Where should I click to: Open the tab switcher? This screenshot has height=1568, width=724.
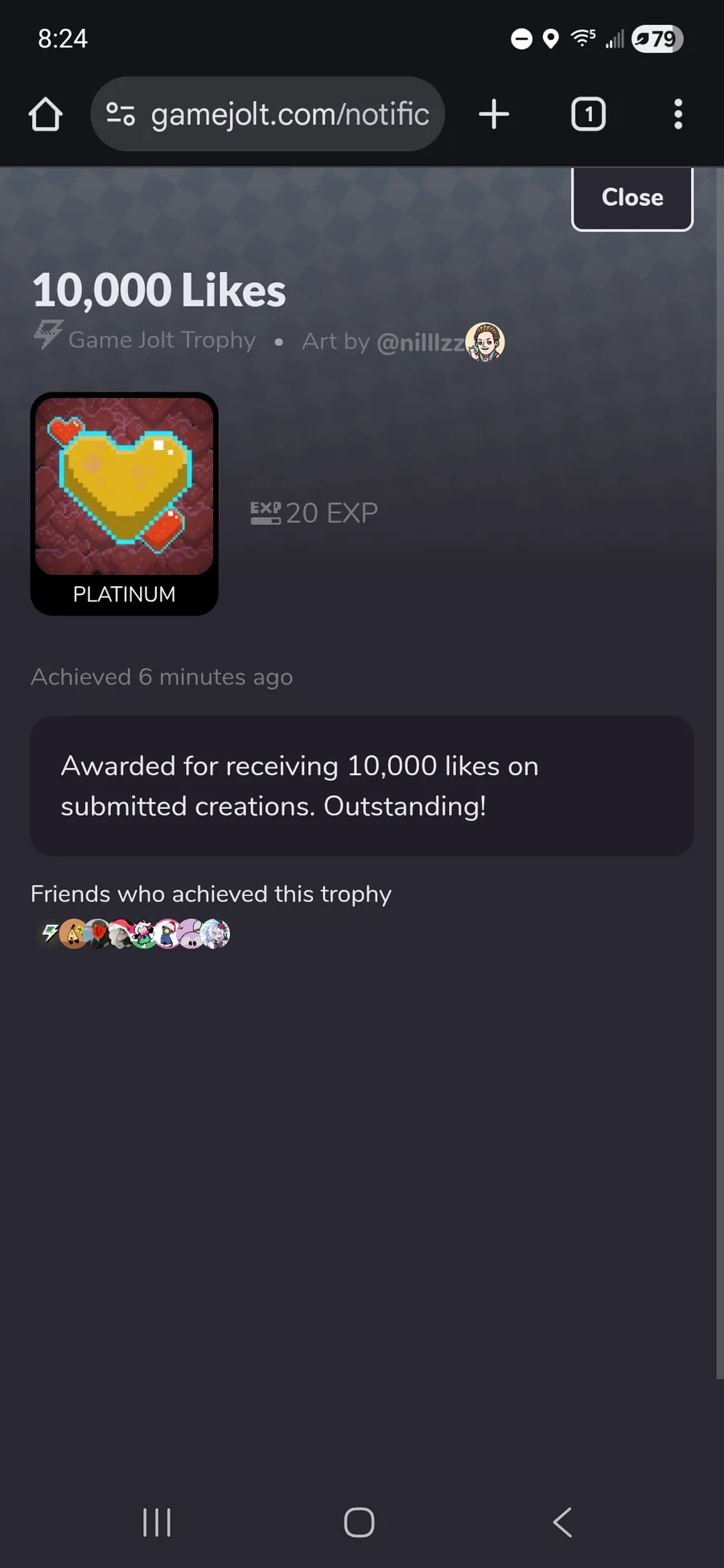coord(588,114)
